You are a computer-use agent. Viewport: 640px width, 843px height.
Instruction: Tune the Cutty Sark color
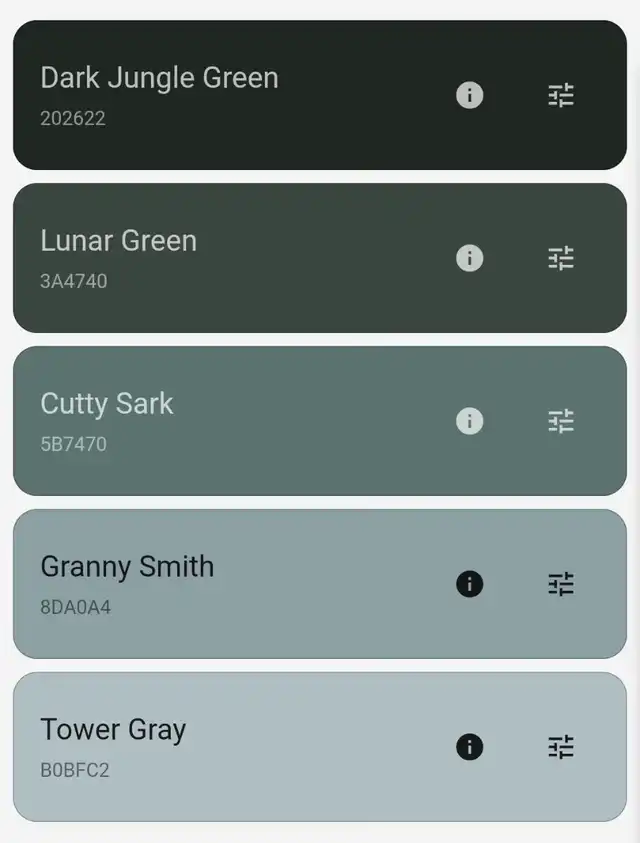pyautogui.click(x=561, y=421)
